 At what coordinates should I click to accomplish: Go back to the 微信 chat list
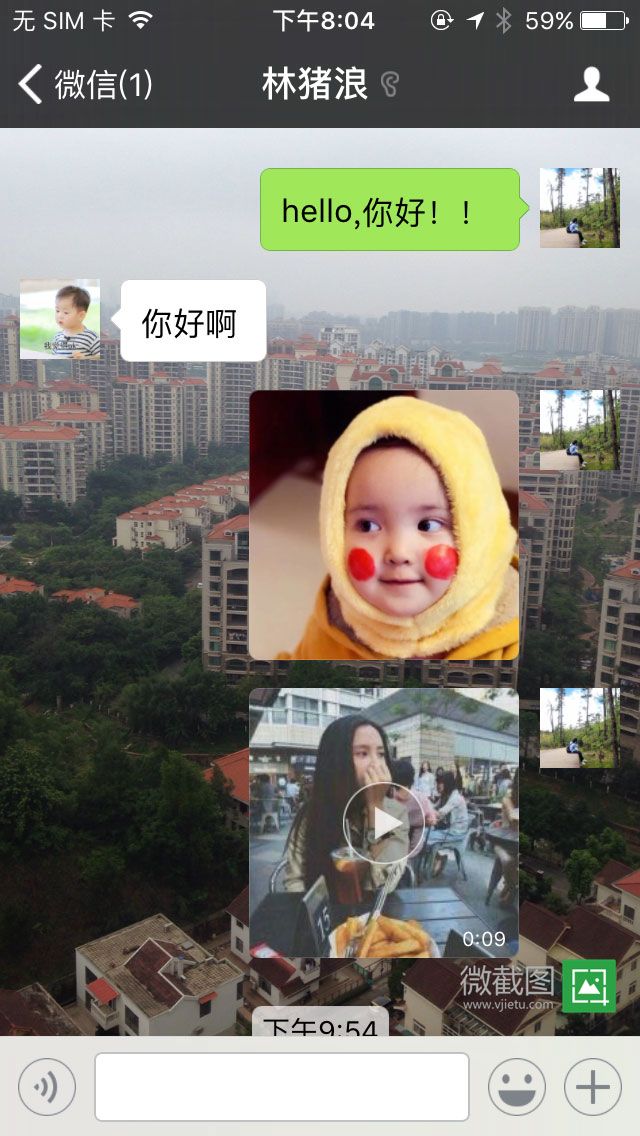pos(84,85)
